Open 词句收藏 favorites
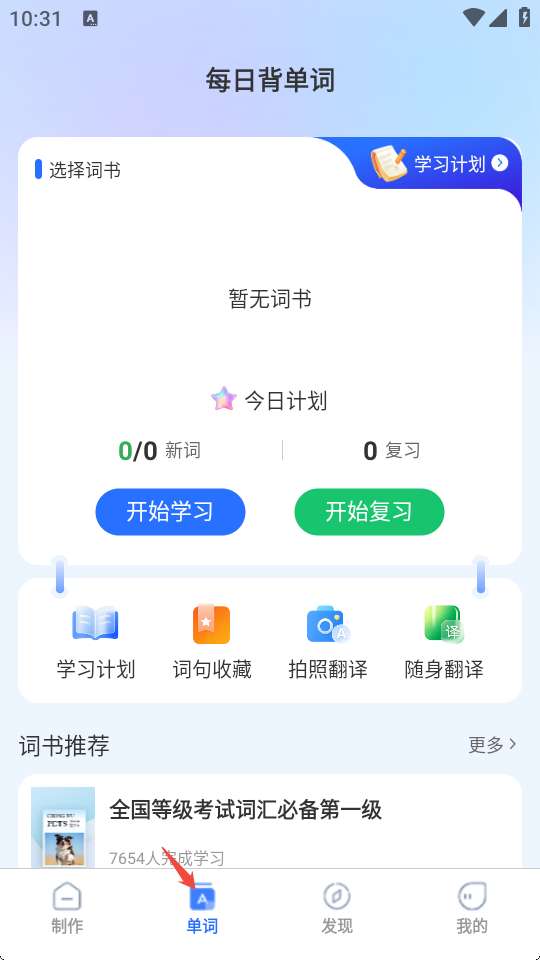 [212, 642]
